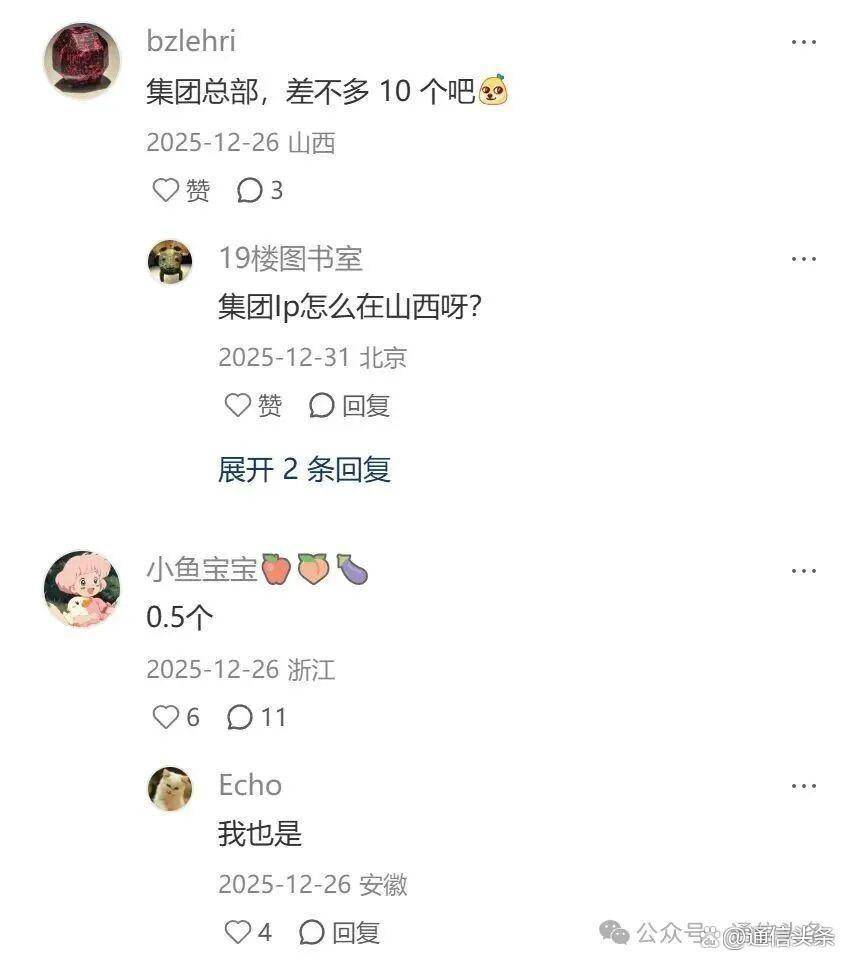Open bzlehri's profile avatar
Screen dimensions: 852x967
82,61
